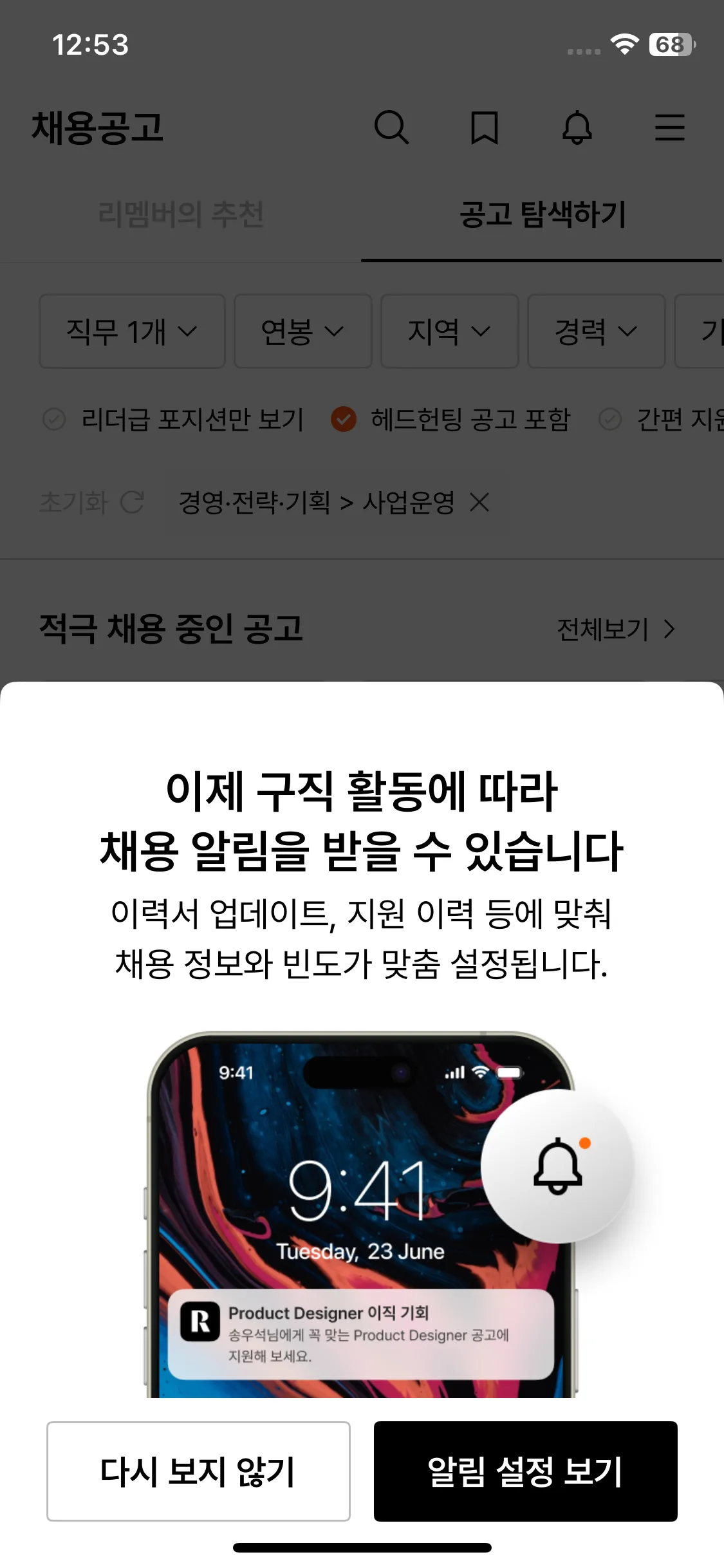Open the search icon in 채용공고 header

(x=391, y=127)
